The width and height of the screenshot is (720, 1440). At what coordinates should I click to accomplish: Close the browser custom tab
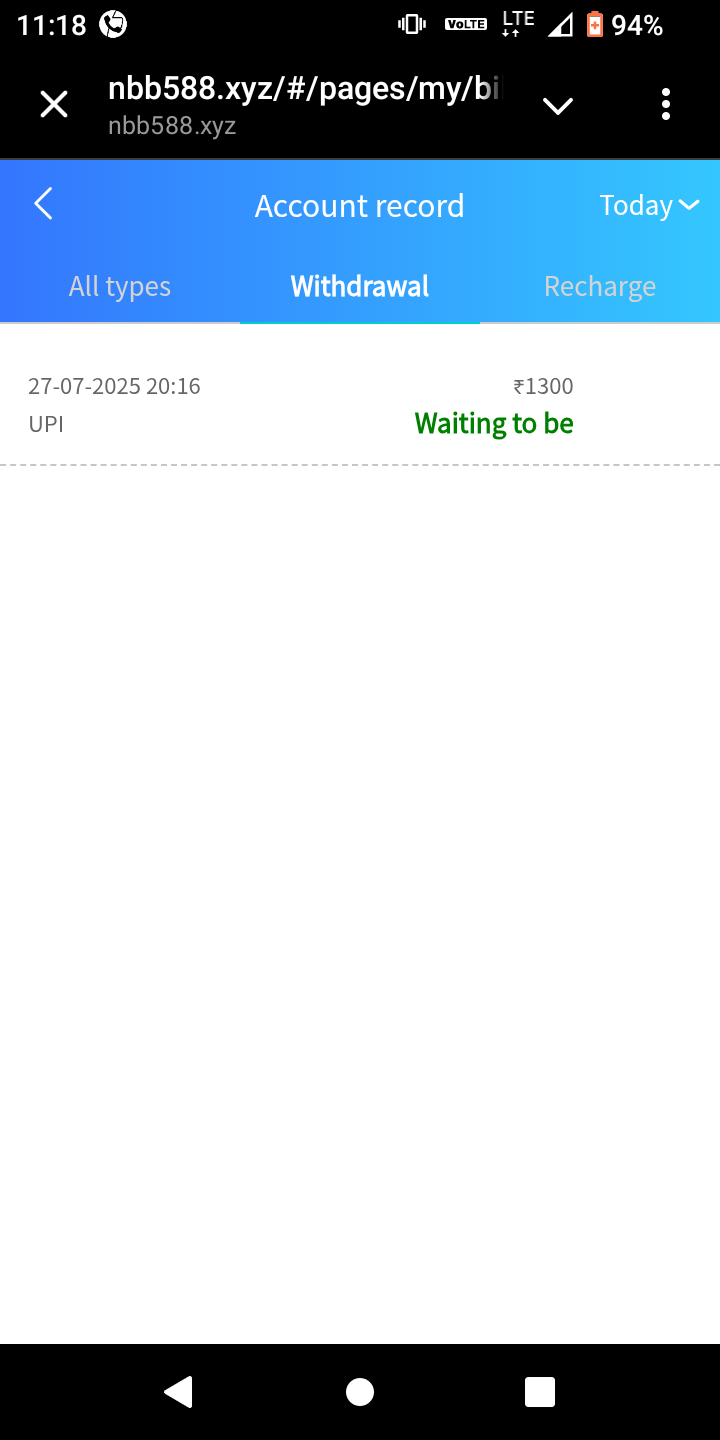point(54,104)
